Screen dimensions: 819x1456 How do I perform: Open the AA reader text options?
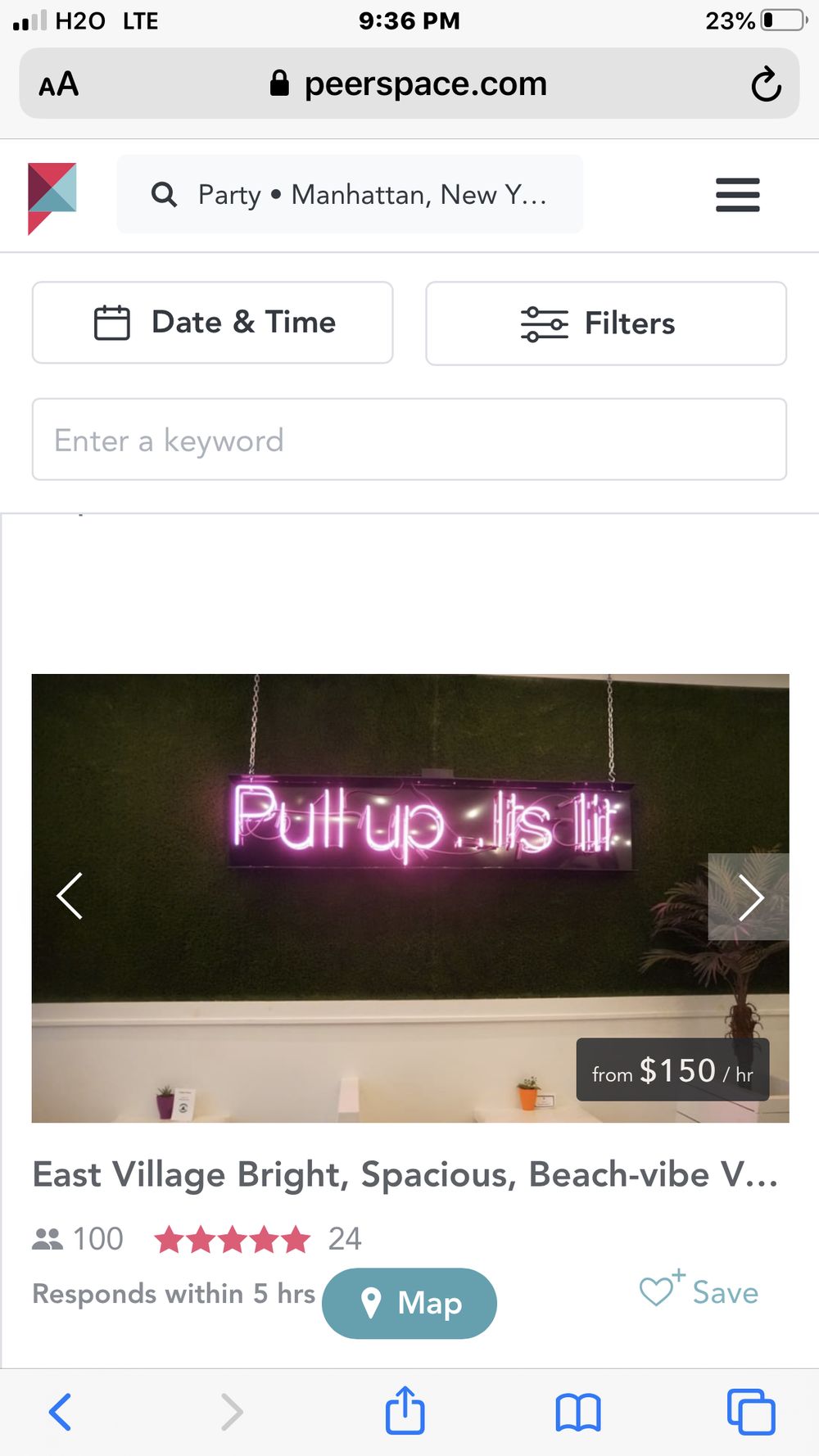59,84
